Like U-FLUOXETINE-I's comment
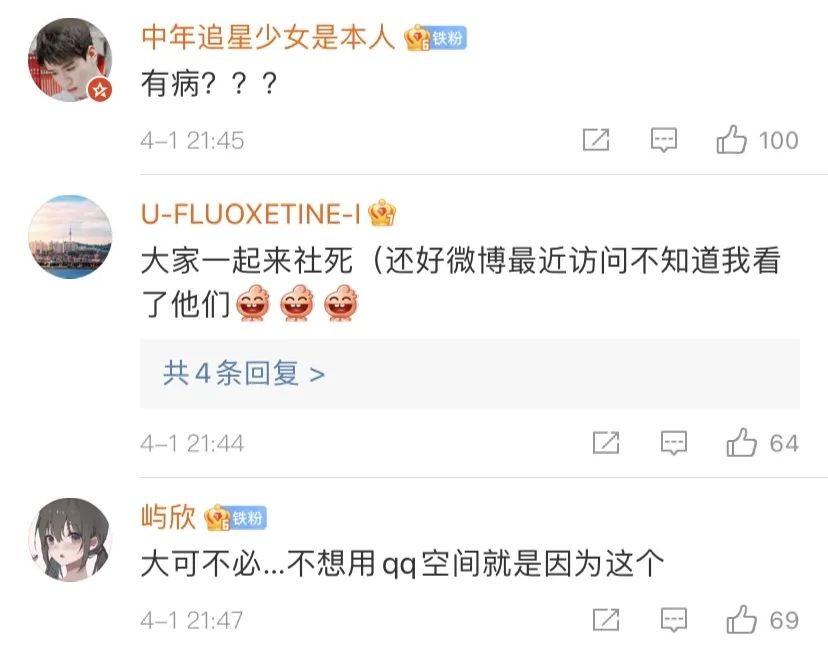 point(741,442)
